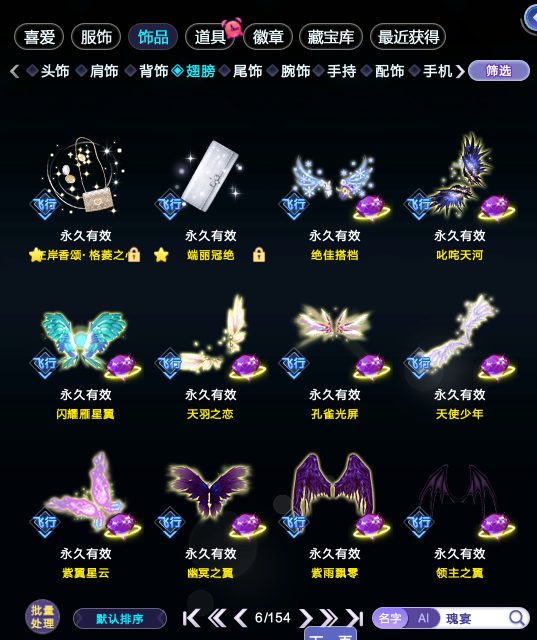
Task: Choose the 孔雀光屏 wings
Action: point(334,355)
